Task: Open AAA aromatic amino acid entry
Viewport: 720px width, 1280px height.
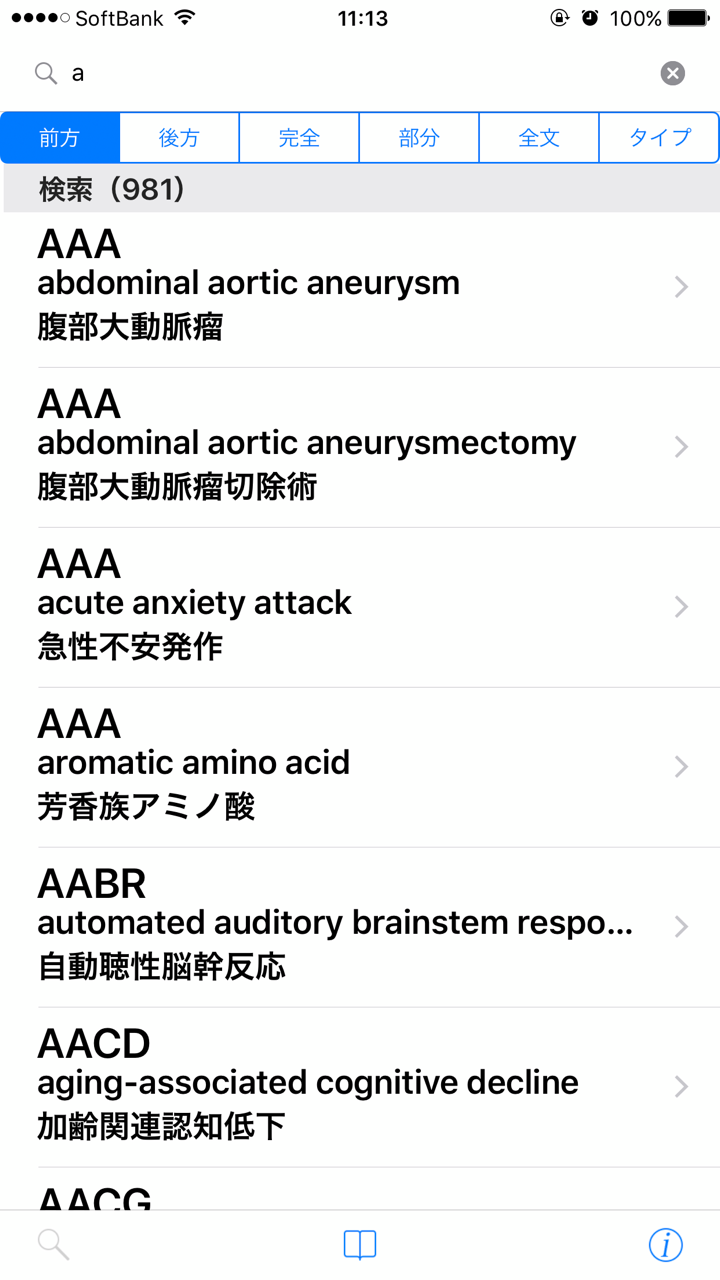Action: coord(360,767)
